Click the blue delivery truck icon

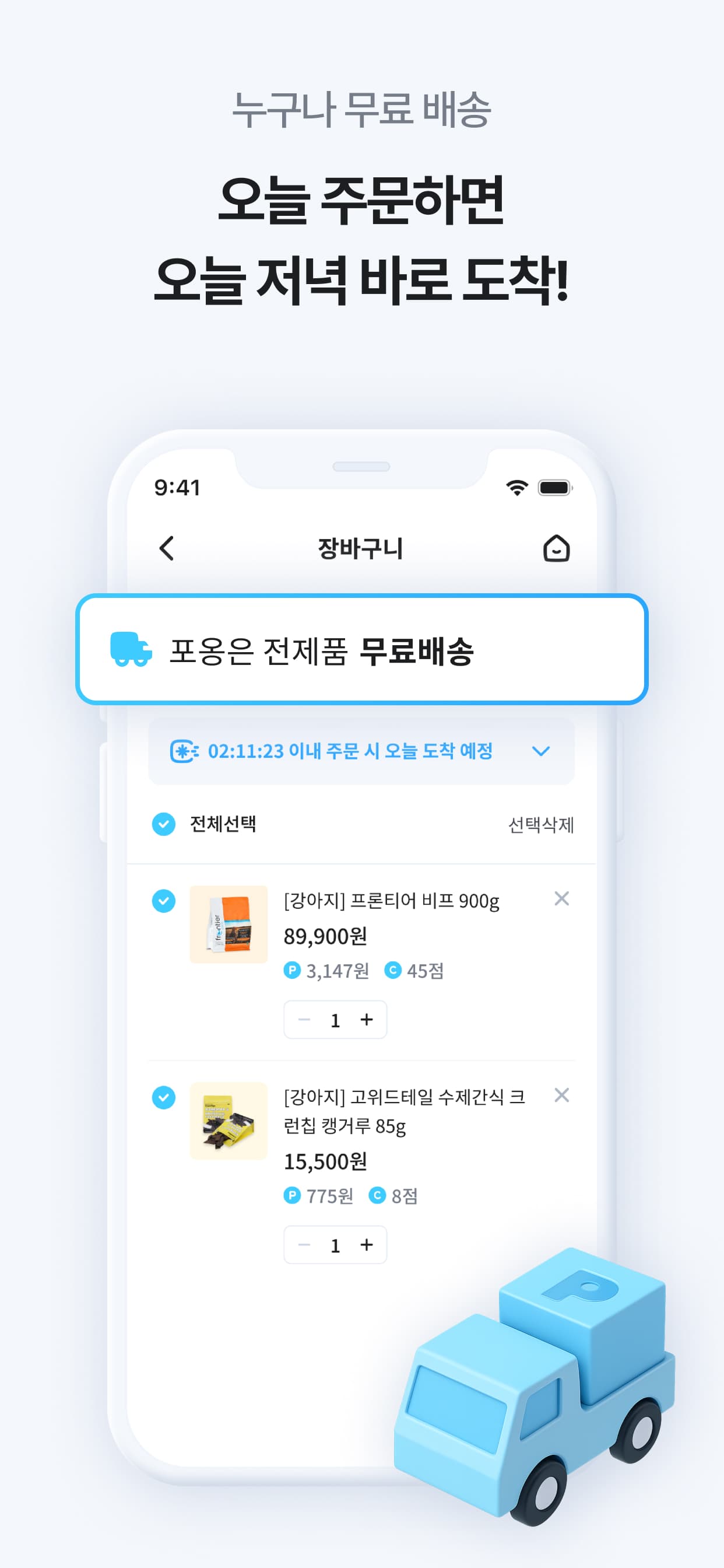(x=131, y=653)
